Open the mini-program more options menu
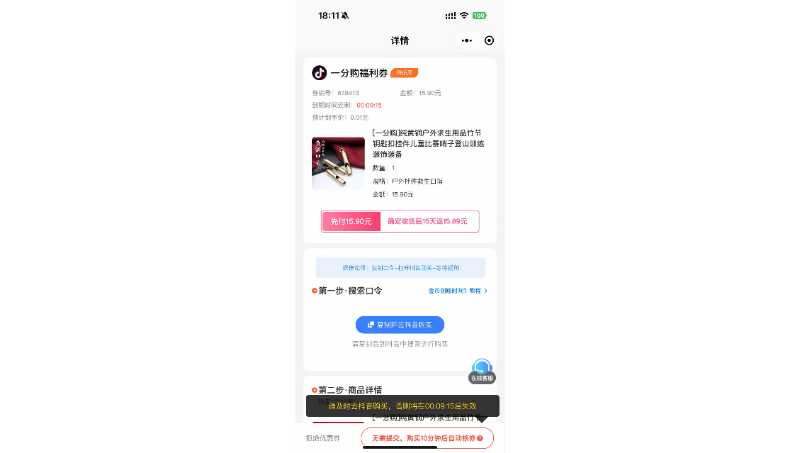This screenshot has width=800, height=453. [466, 41]
